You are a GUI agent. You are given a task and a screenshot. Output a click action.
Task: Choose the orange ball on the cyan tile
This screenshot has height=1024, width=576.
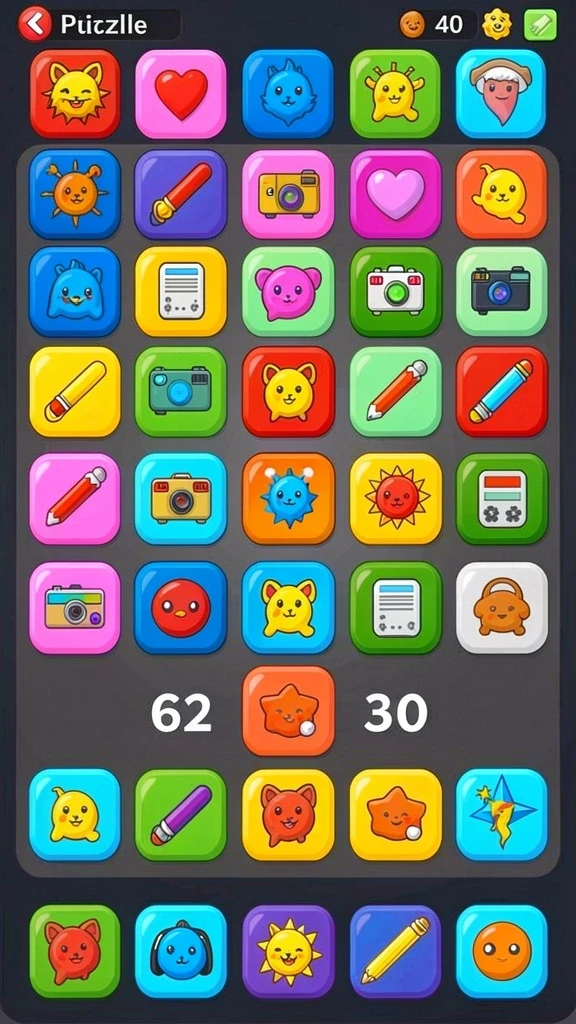(x=502, y=951)
